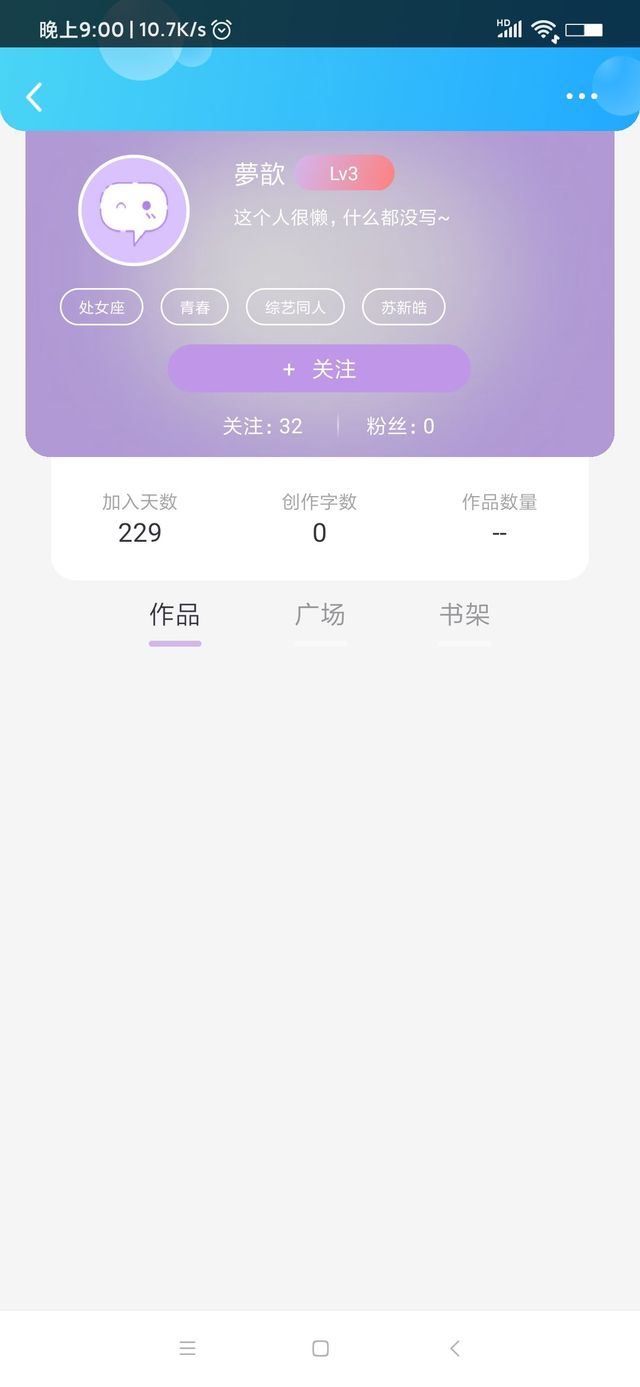Image resolution: width=640 pixels, height=1387 pixels.
Task: View the 关注: 32 following list
Action: (262, 426)
